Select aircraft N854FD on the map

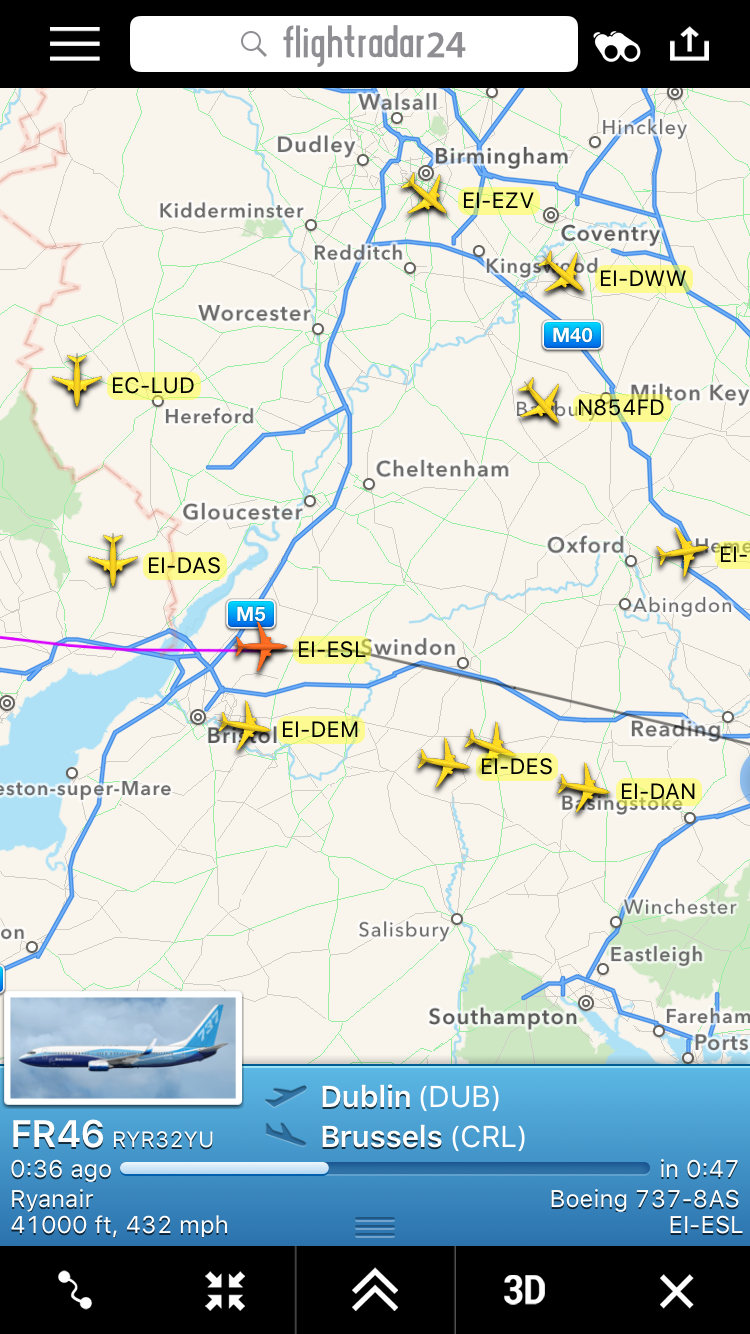(540, 402)
